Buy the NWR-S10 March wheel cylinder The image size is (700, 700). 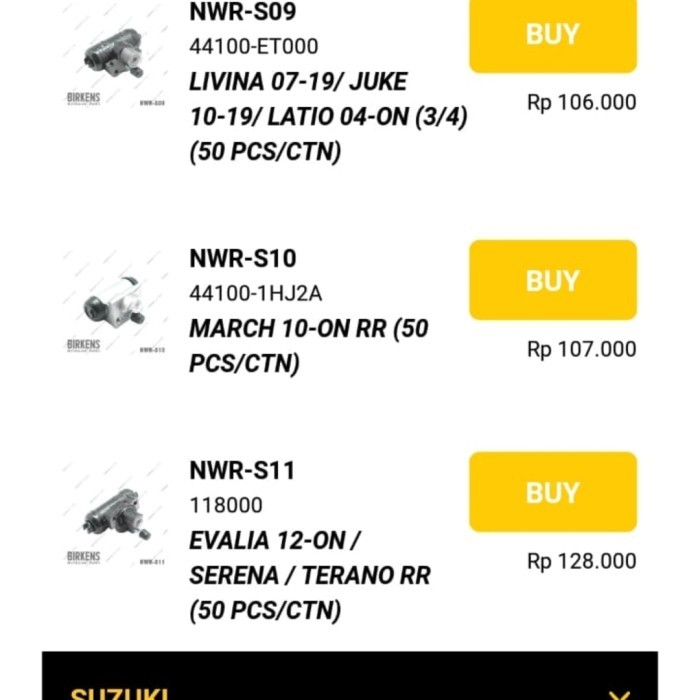coord(552,280)
